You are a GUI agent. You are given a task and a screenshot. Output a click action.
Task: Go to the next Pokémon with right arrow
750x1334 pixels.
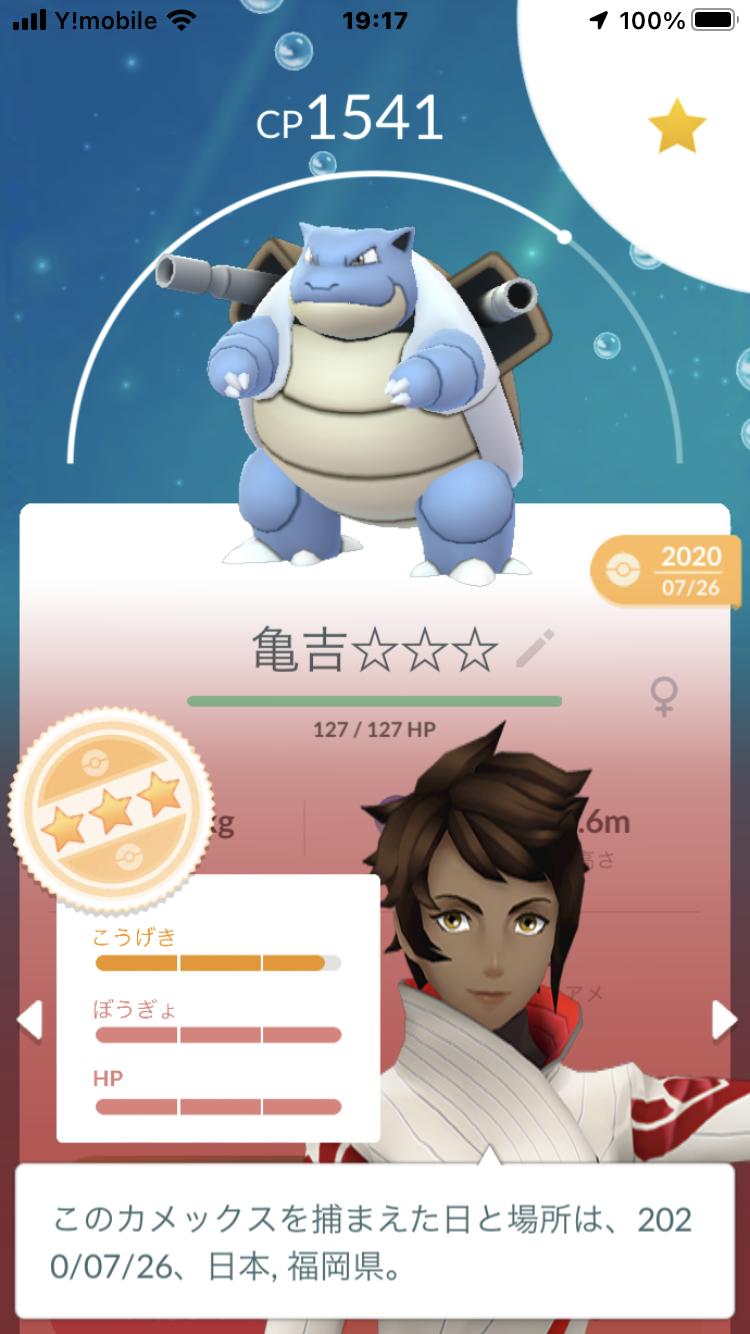pyautogui.click(x=723, y=1020)
